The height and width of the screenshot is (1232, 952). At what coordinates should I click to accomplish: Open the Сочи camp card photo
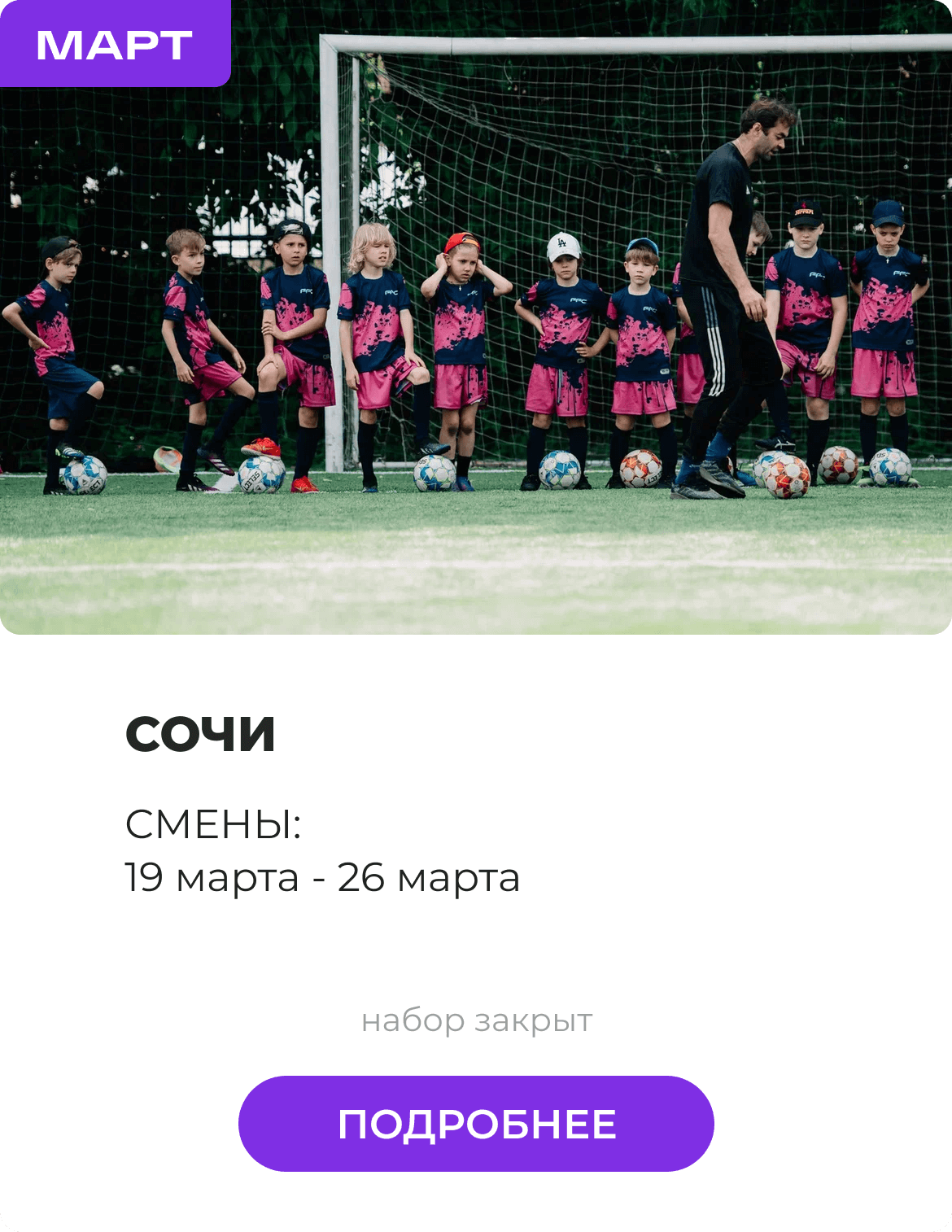tap(476, 342)
